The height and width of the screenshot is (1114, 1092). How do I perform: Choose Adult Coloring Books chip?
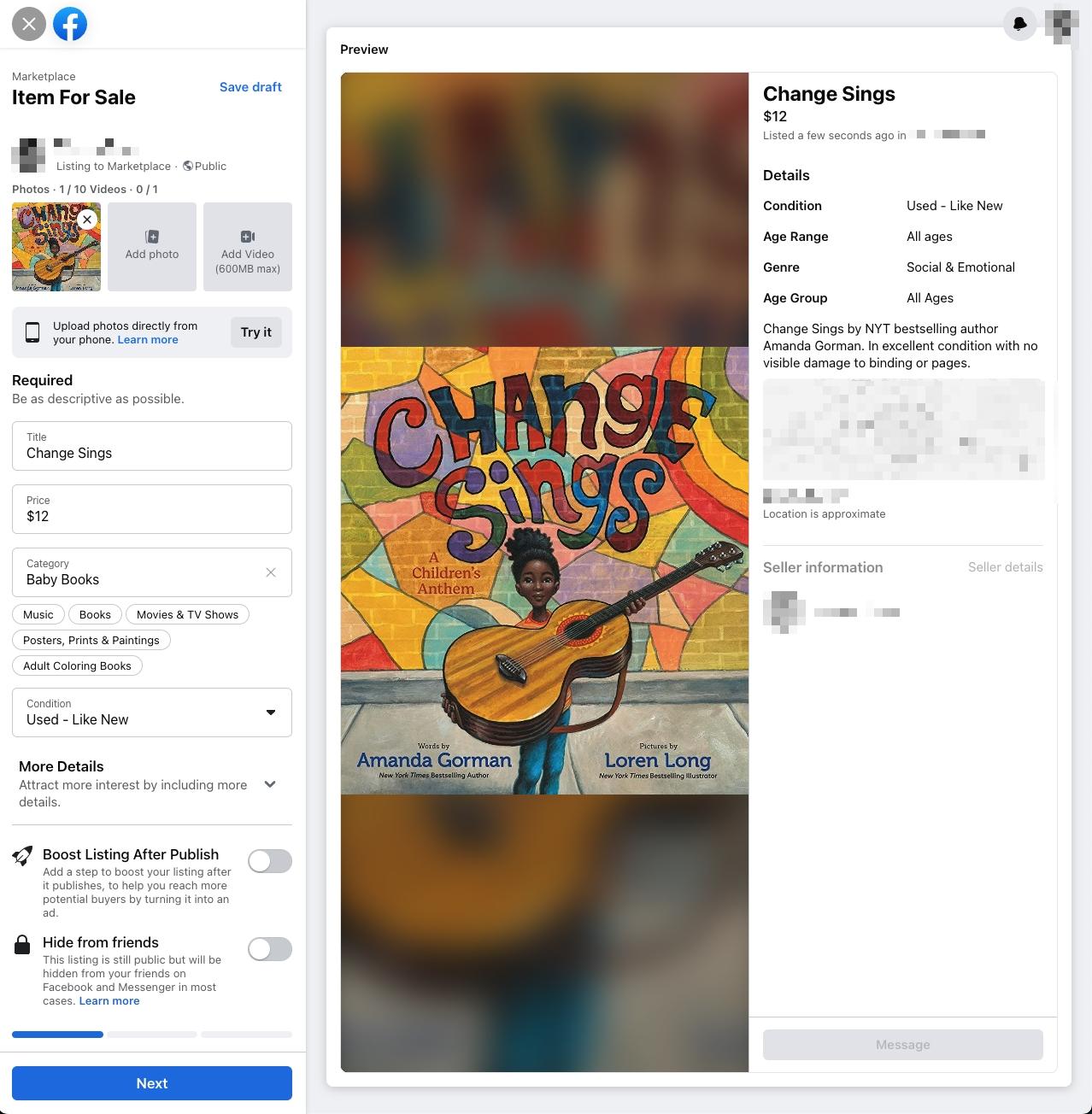click(77, 665)
